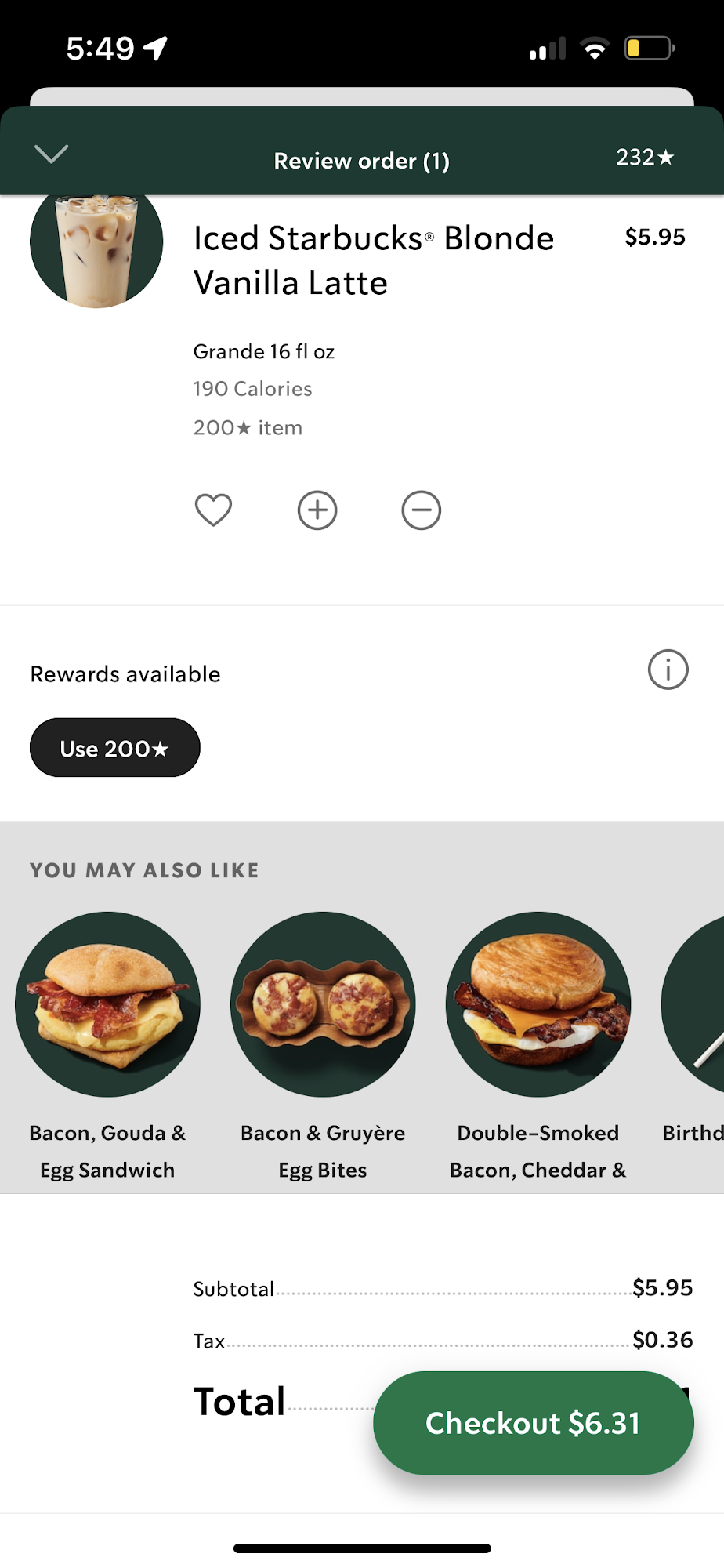724x1568 pixels.
Task: Tap the Bacon & Gruyère Egg Bites image
Action: pyautogui.click(x=322, y=1004)
